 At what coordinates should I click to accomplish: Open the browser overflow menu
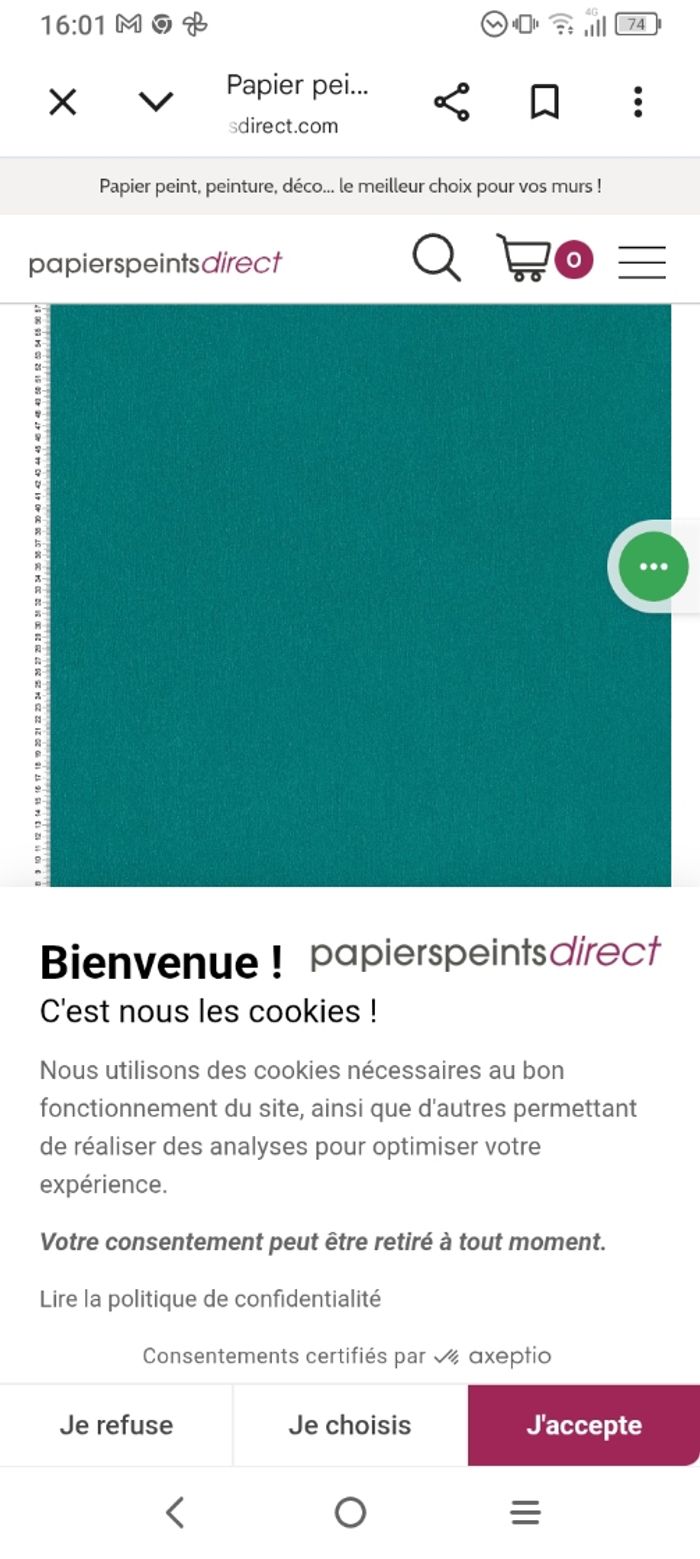coord(638,102)
